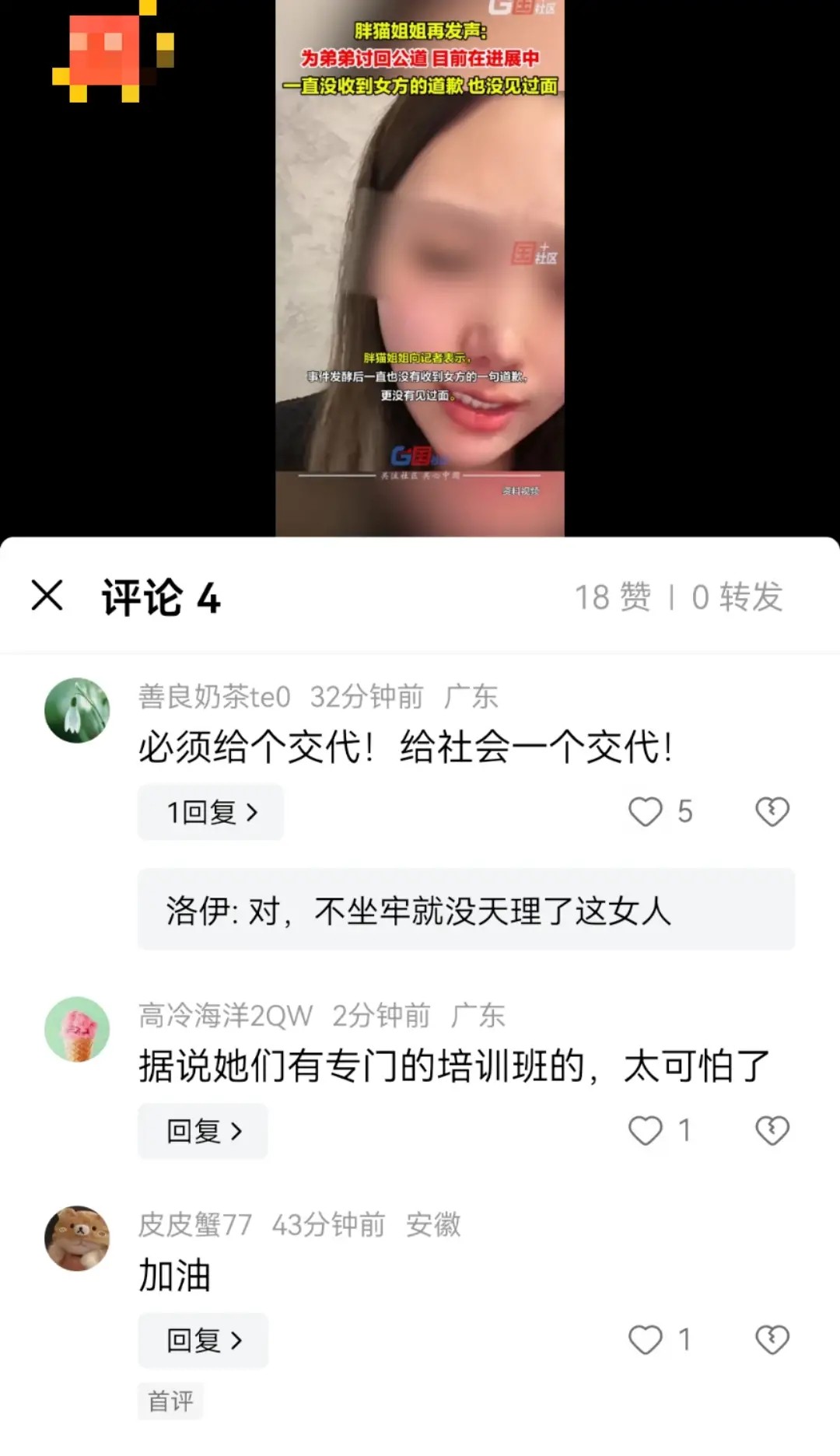Open 皮皮蟹77's profile avatar
The height and width of the screenshot is (1456, 840).
[x=77, y=1238]
